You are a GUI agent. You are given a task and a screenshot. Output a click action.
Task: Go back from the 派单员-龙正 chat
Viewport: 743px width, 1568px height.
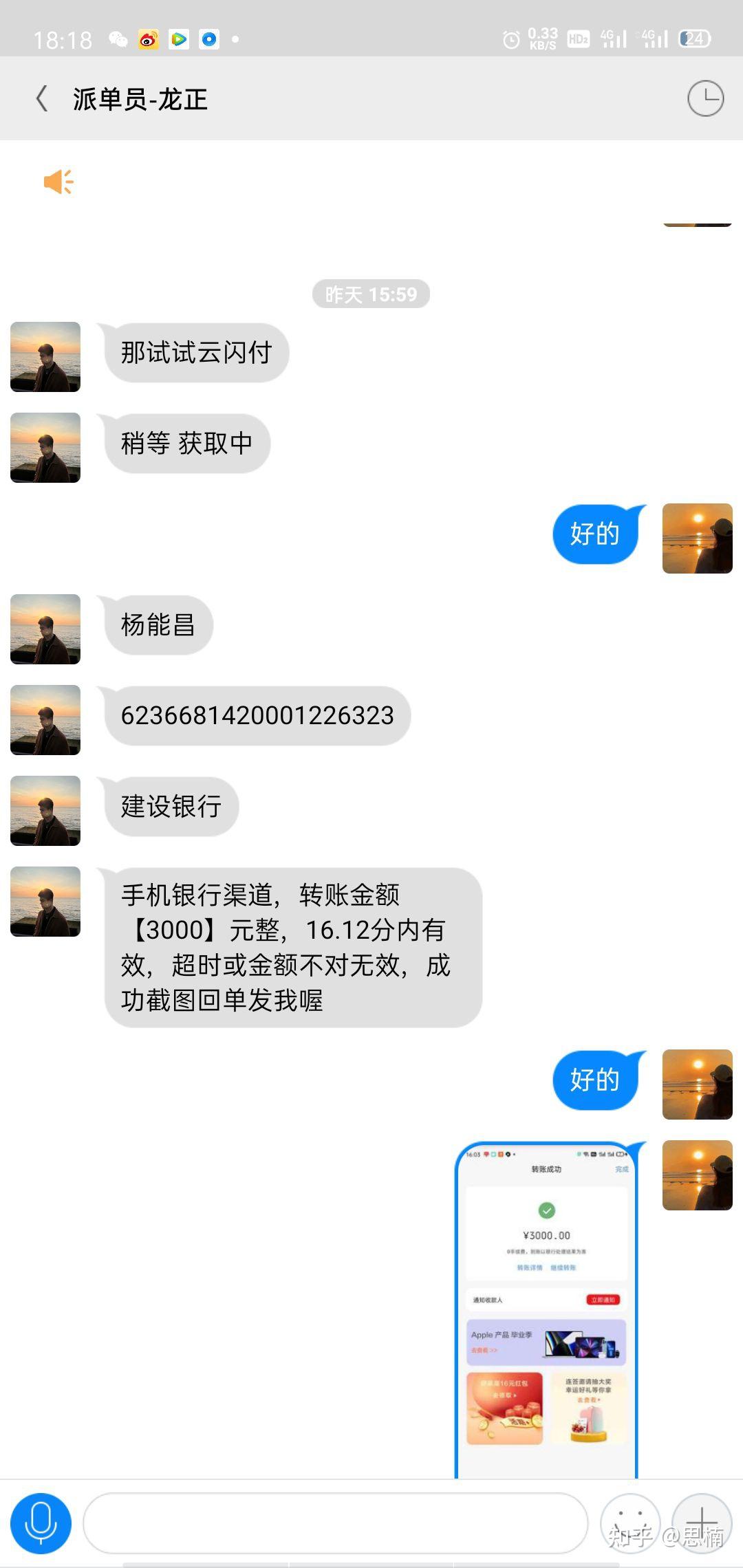pyautogui.click(x=42, y=99)
